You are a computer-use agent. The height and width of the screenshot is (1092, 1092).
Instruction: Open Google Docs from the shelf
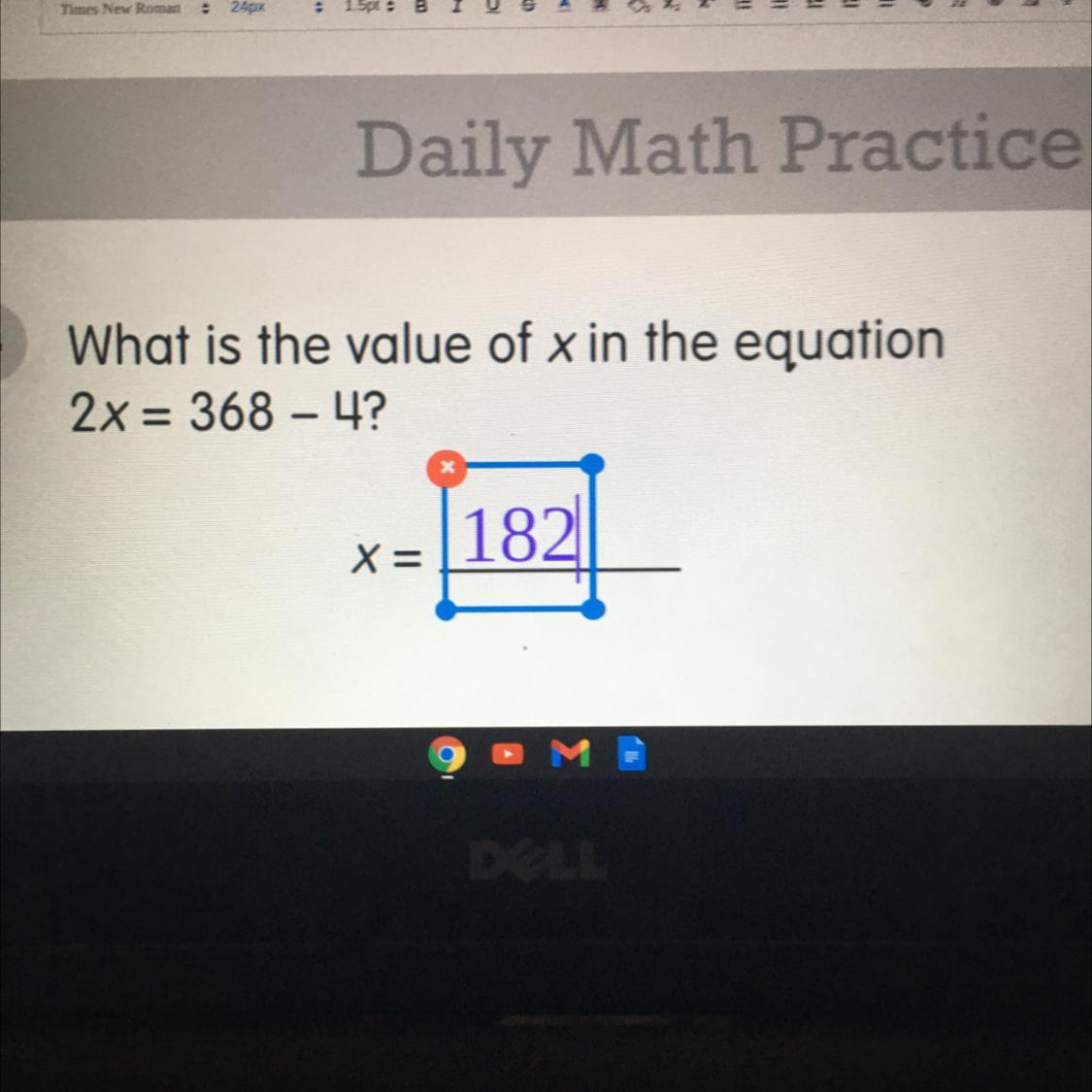[x=632, y=753]
